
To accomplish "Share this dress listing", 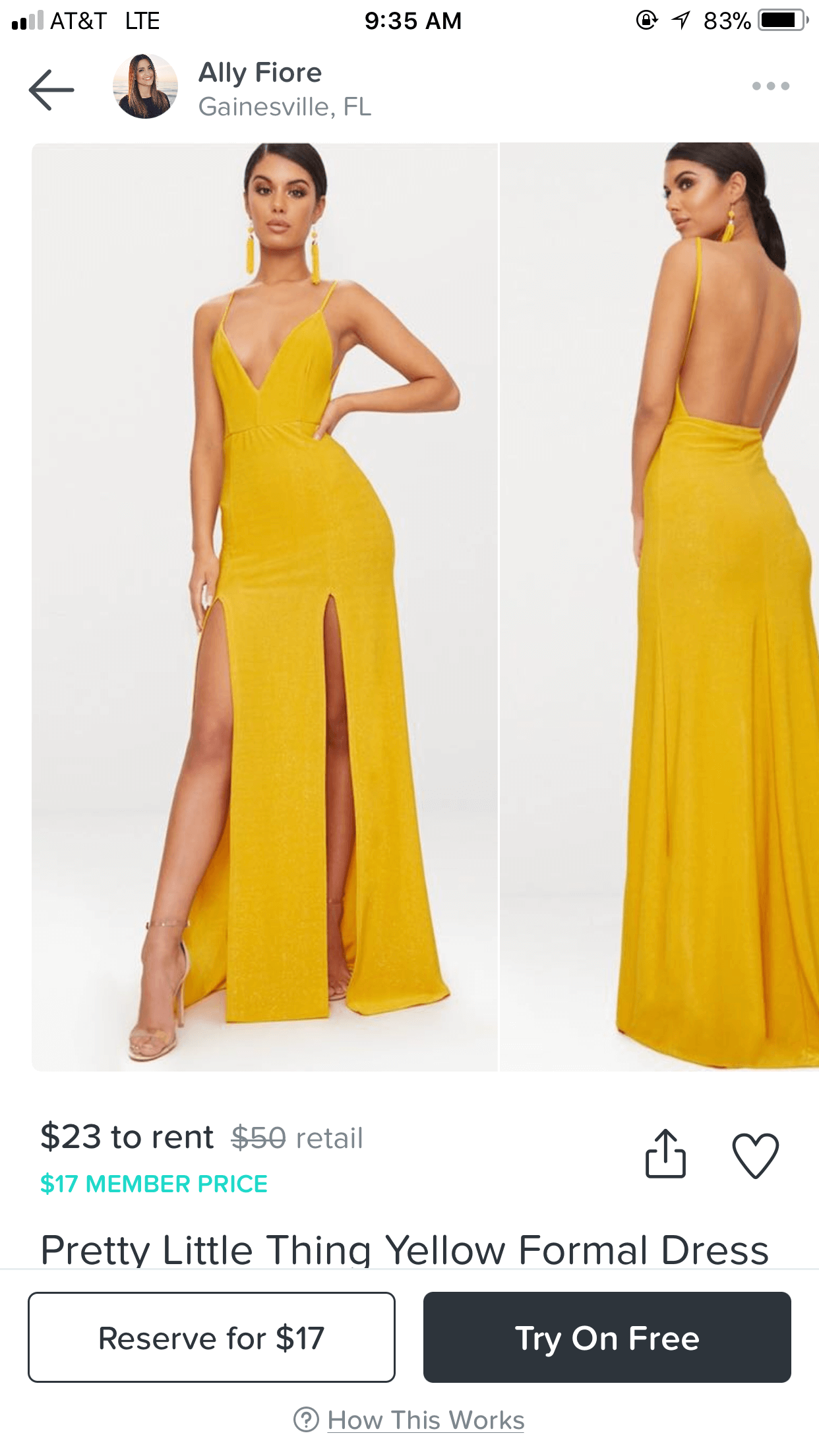I will coord(665,1154).
